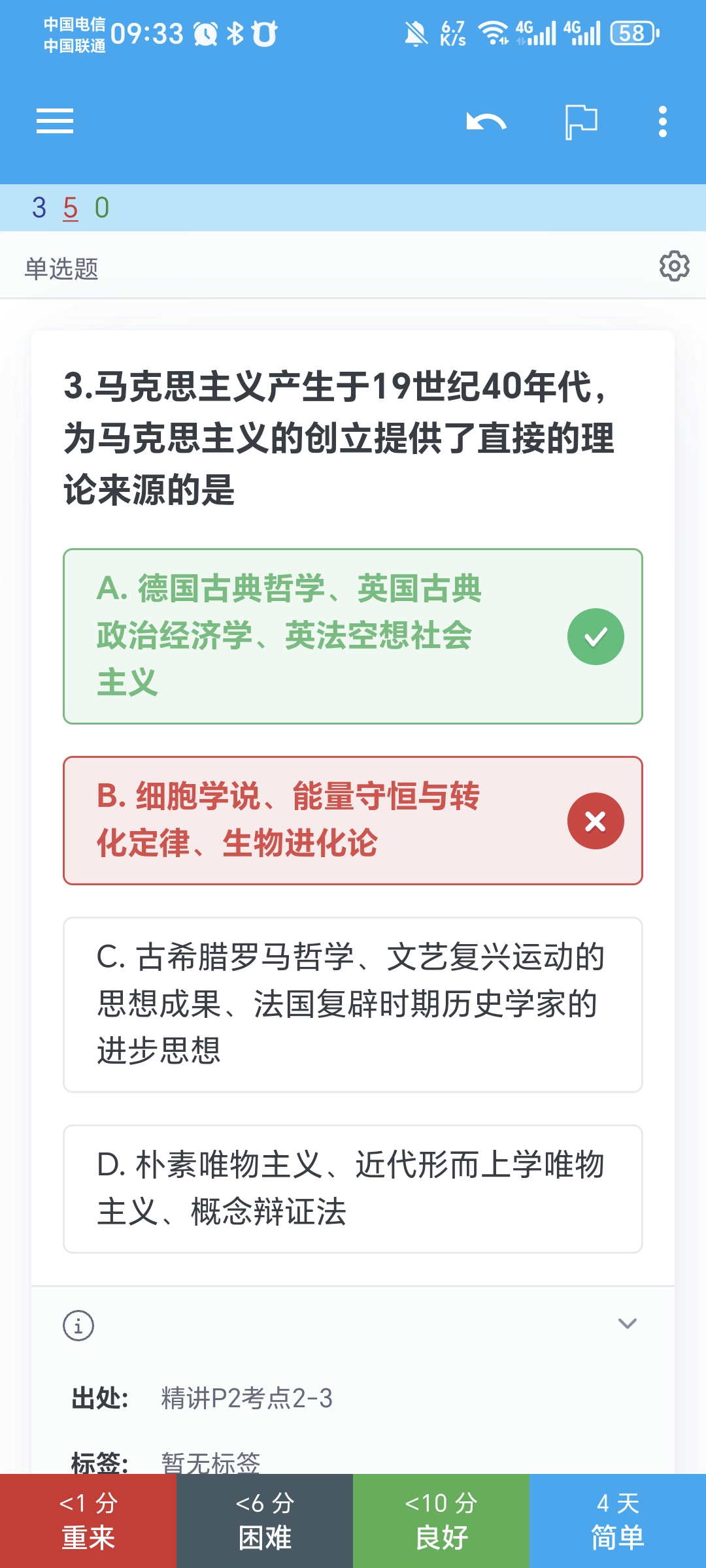Rate card as 重来 (<1 分)
This screenshot has height=1568, width=706.
coord(88,1521)
